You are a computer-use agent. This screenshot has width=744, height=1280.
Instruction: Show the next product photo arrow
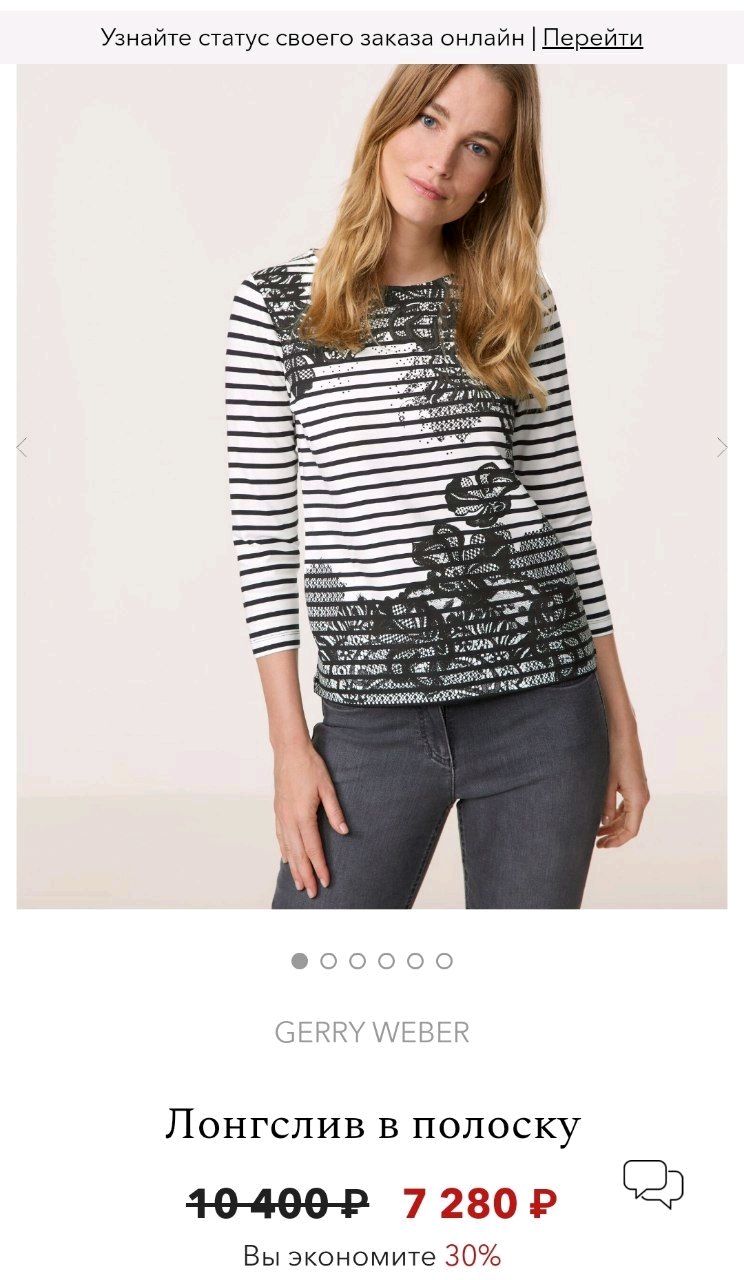coord(722,447)
